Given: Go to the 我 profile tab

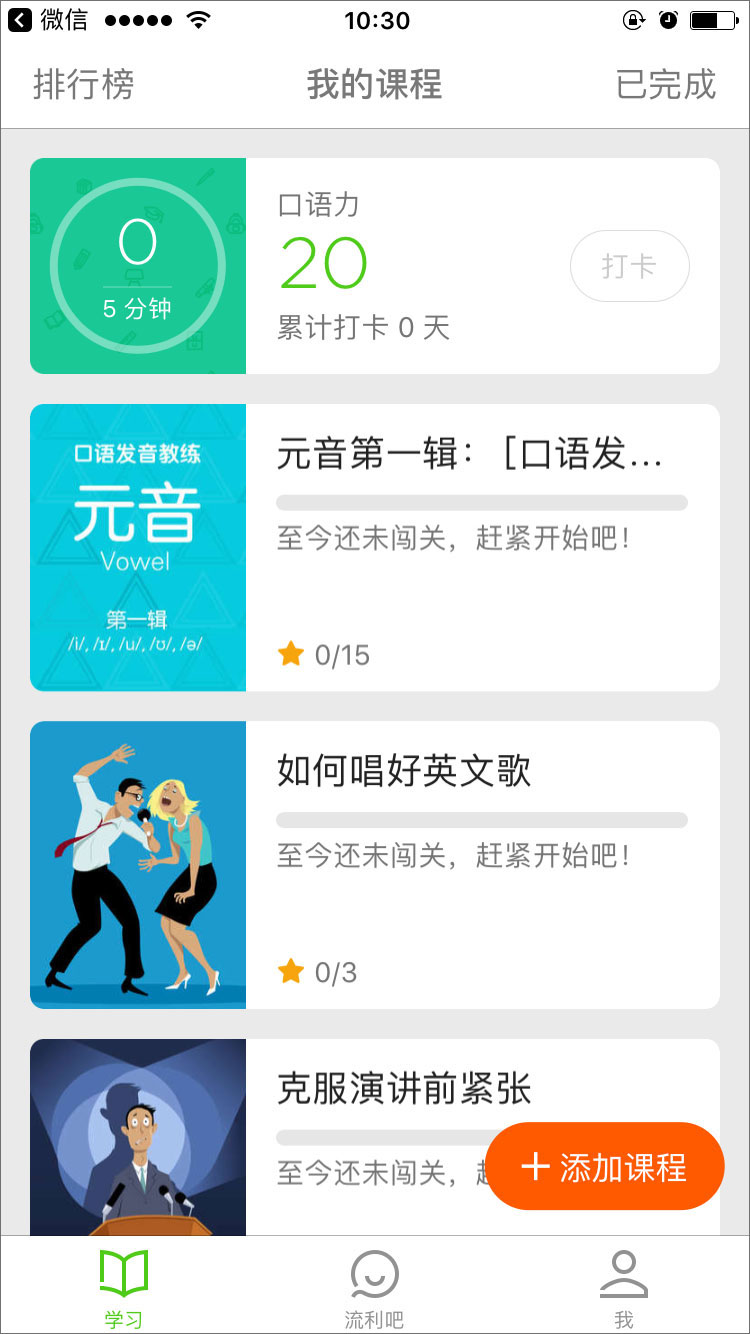Looking at the screenshot, I should (x=624, y=1288).
